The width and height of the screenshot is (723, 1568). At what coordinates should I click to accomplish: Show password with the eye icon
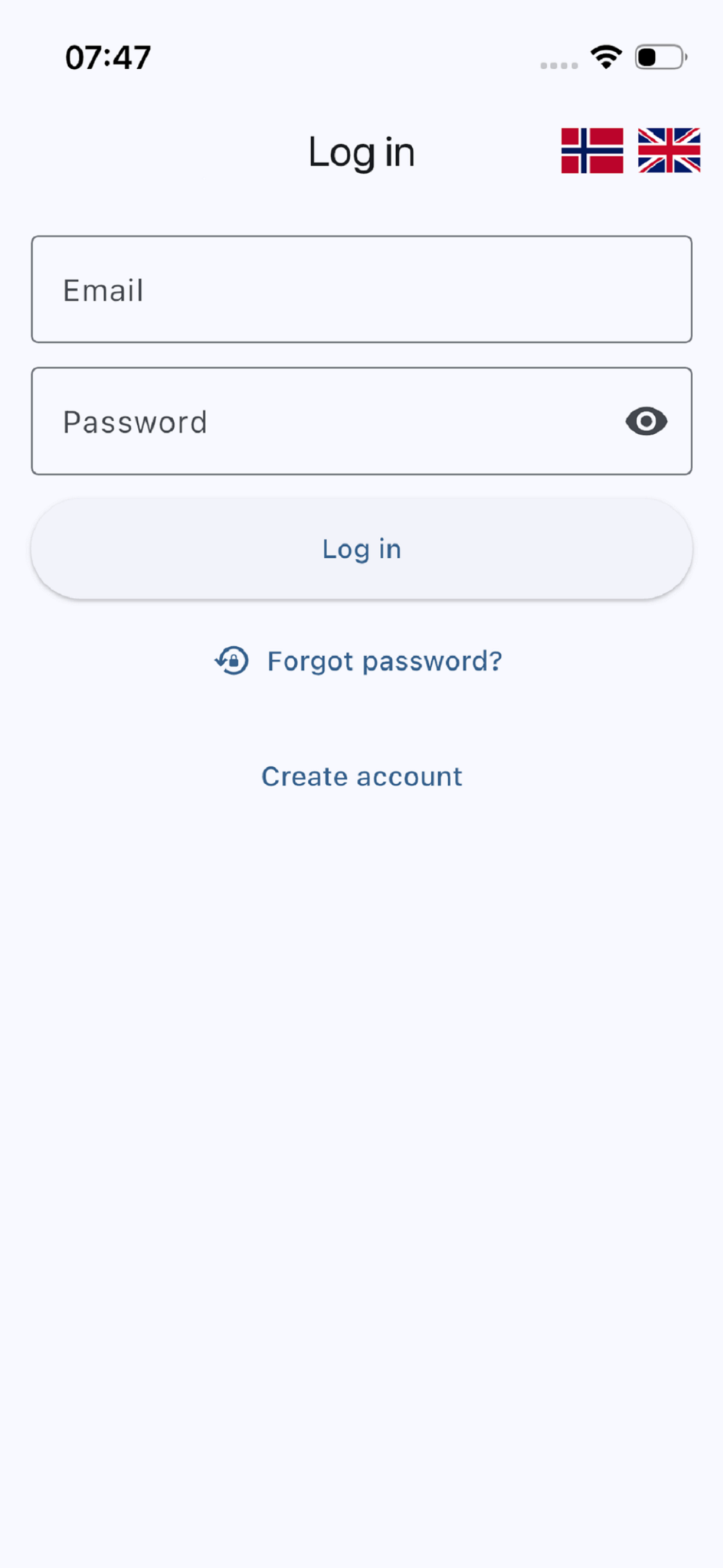click(x=646, y=421)
